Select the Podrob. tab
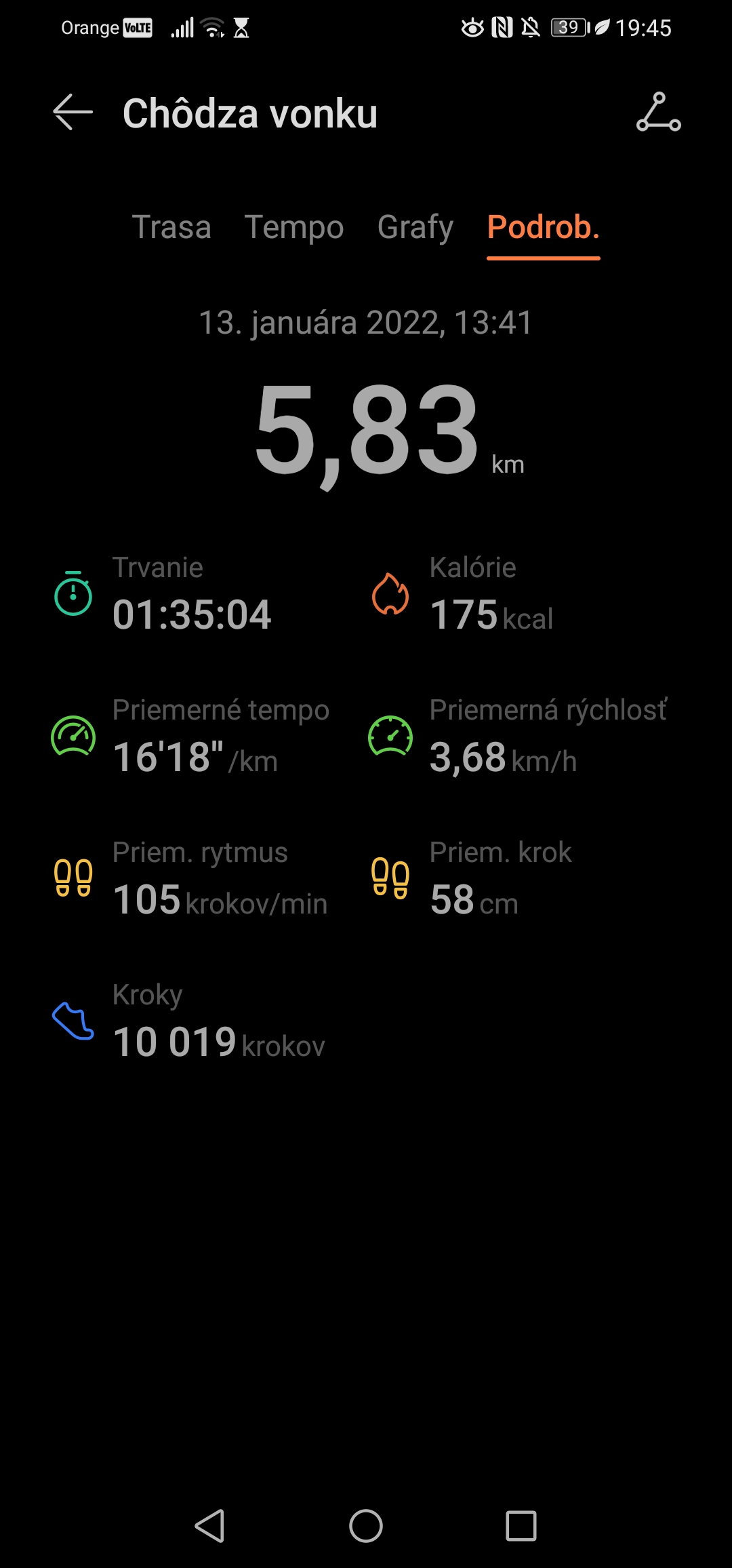 coord(544,228)
